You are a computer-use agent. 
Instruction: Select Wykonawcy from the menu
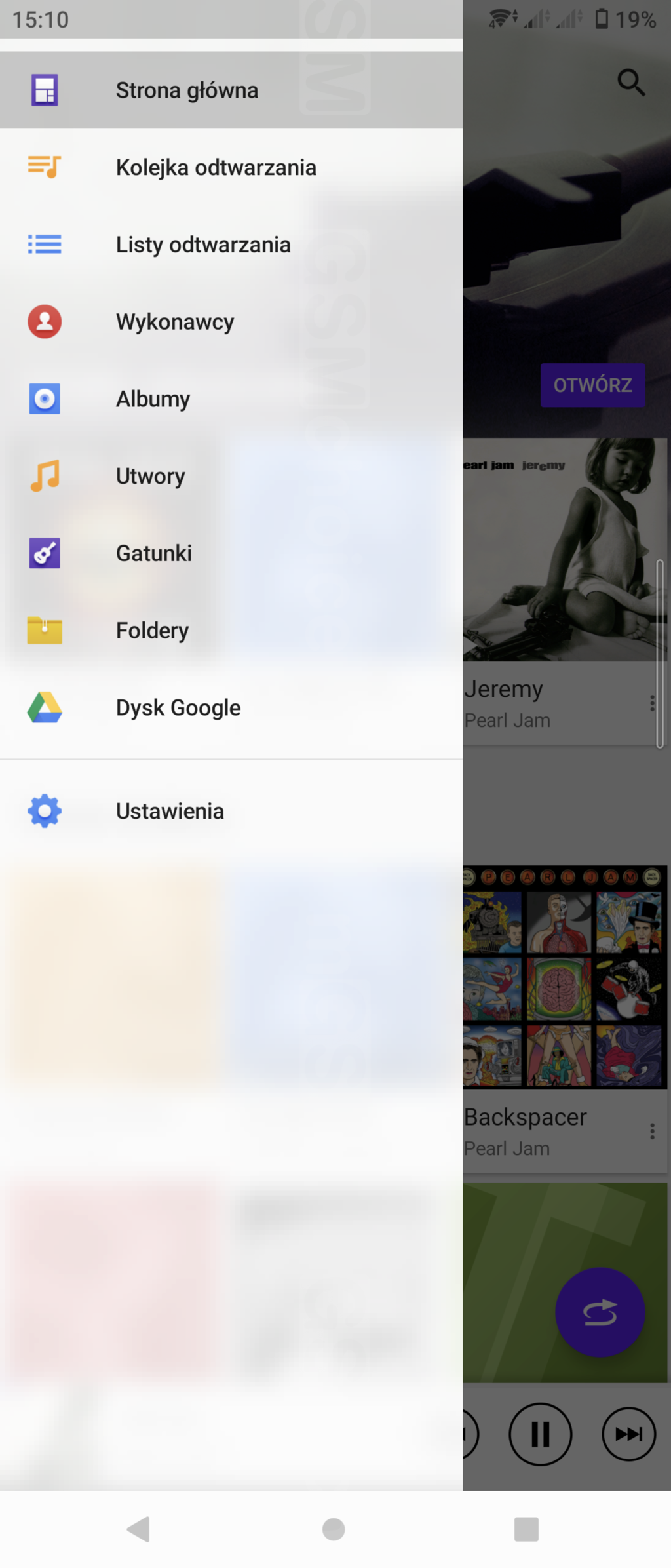click(174, 322)
